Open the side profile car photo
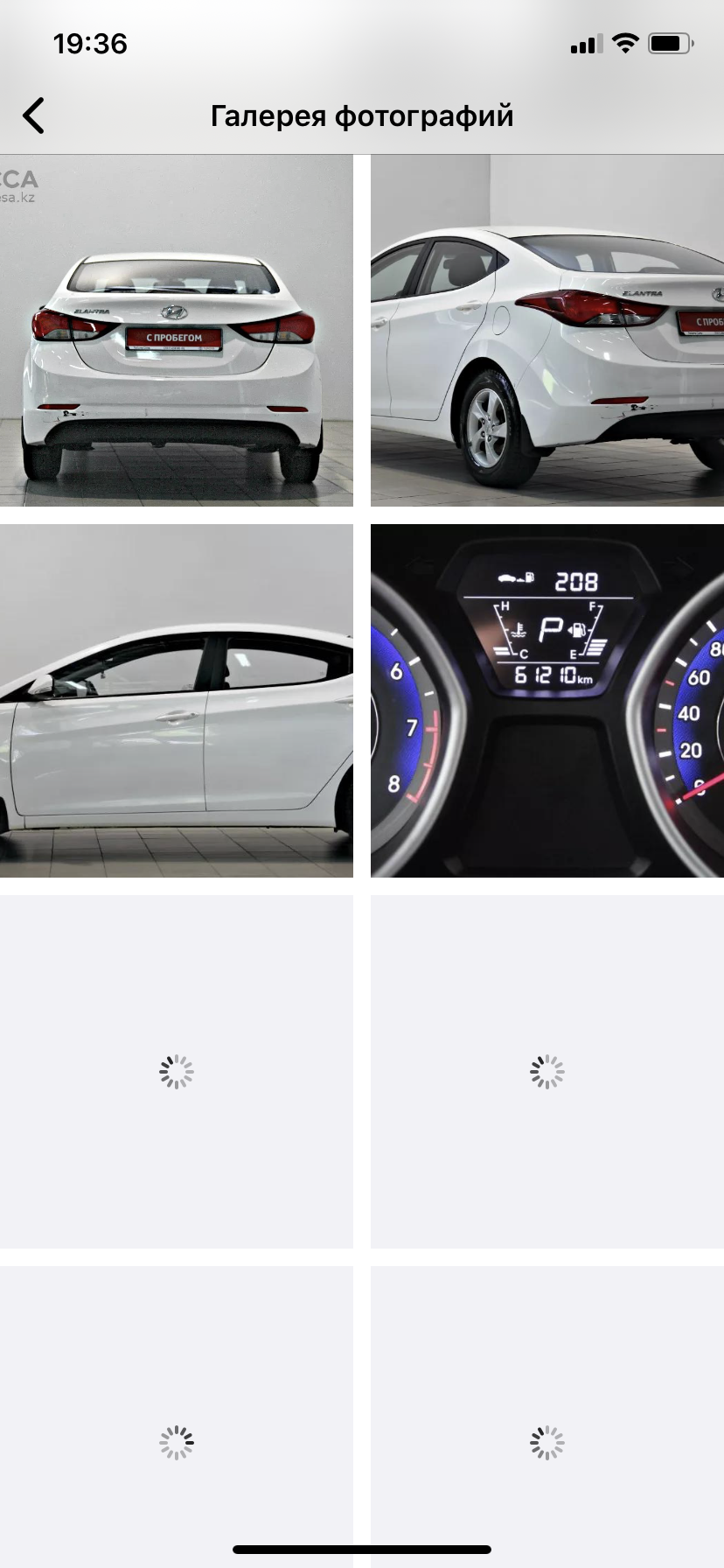Viewport: 724px width, 1568px height. pos(176,701)
